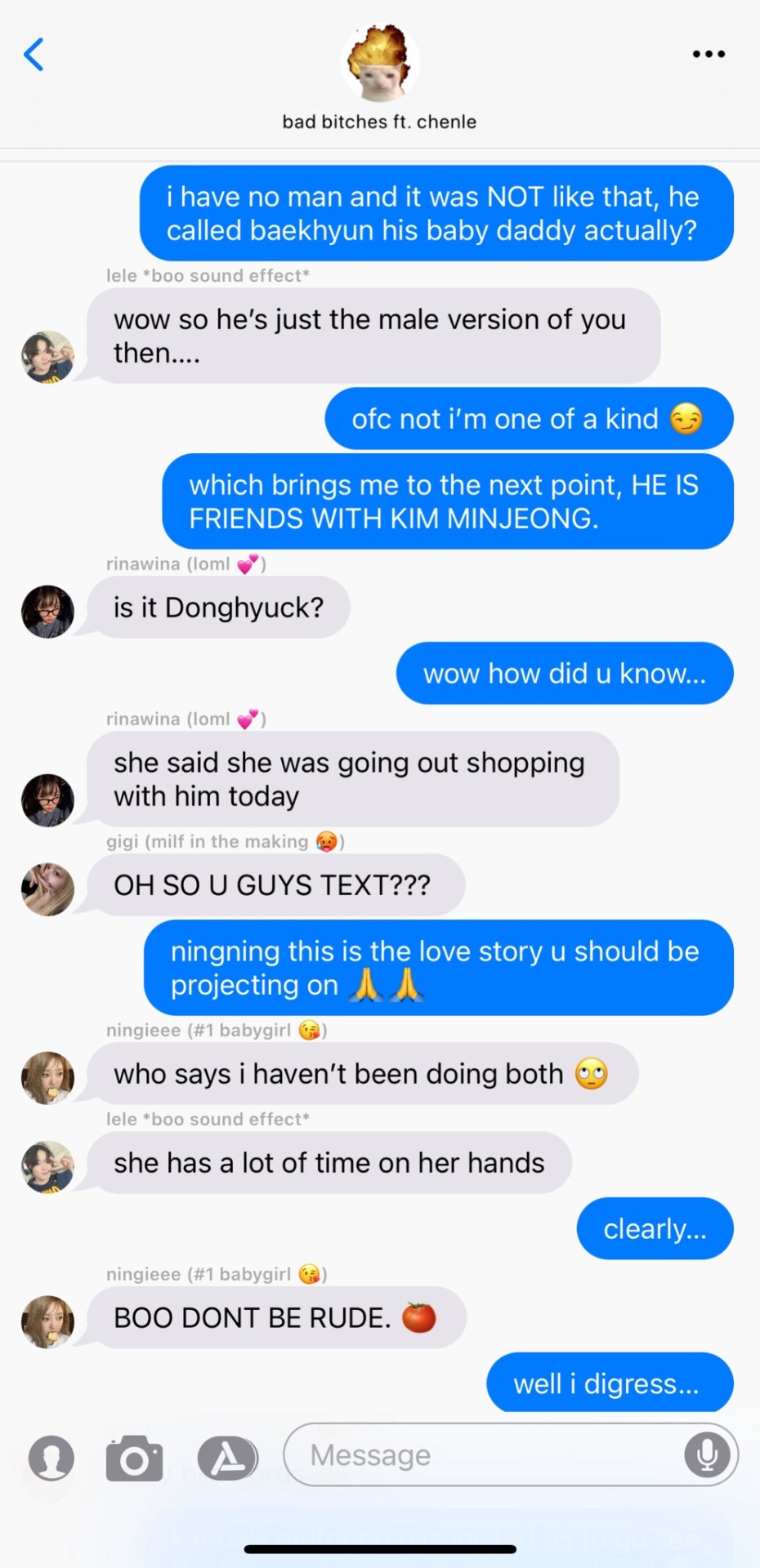Start voice dictation with the microphone
Screen dimensions: 760x1568
tap(707, 1454)
